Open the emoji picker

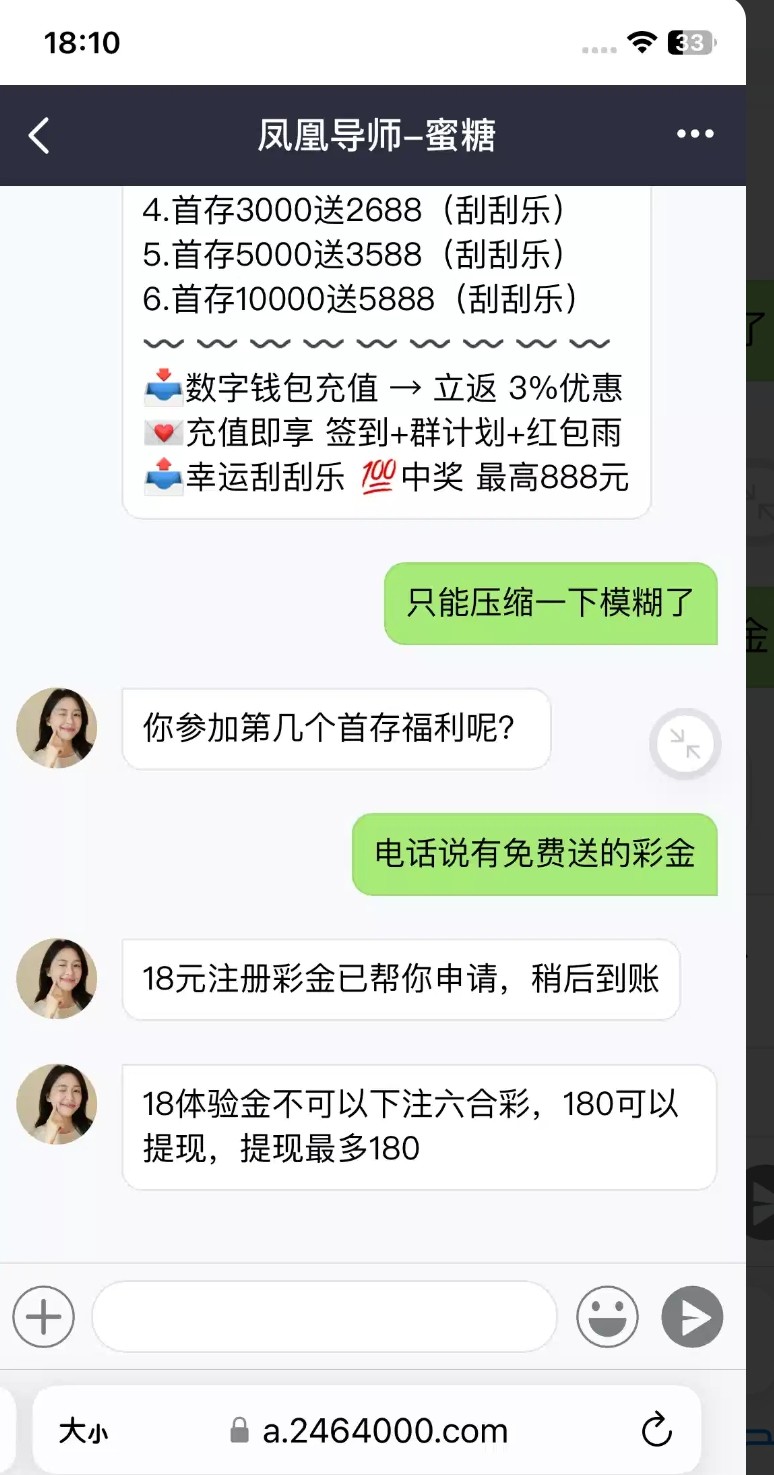click(x=607, y=1316)
